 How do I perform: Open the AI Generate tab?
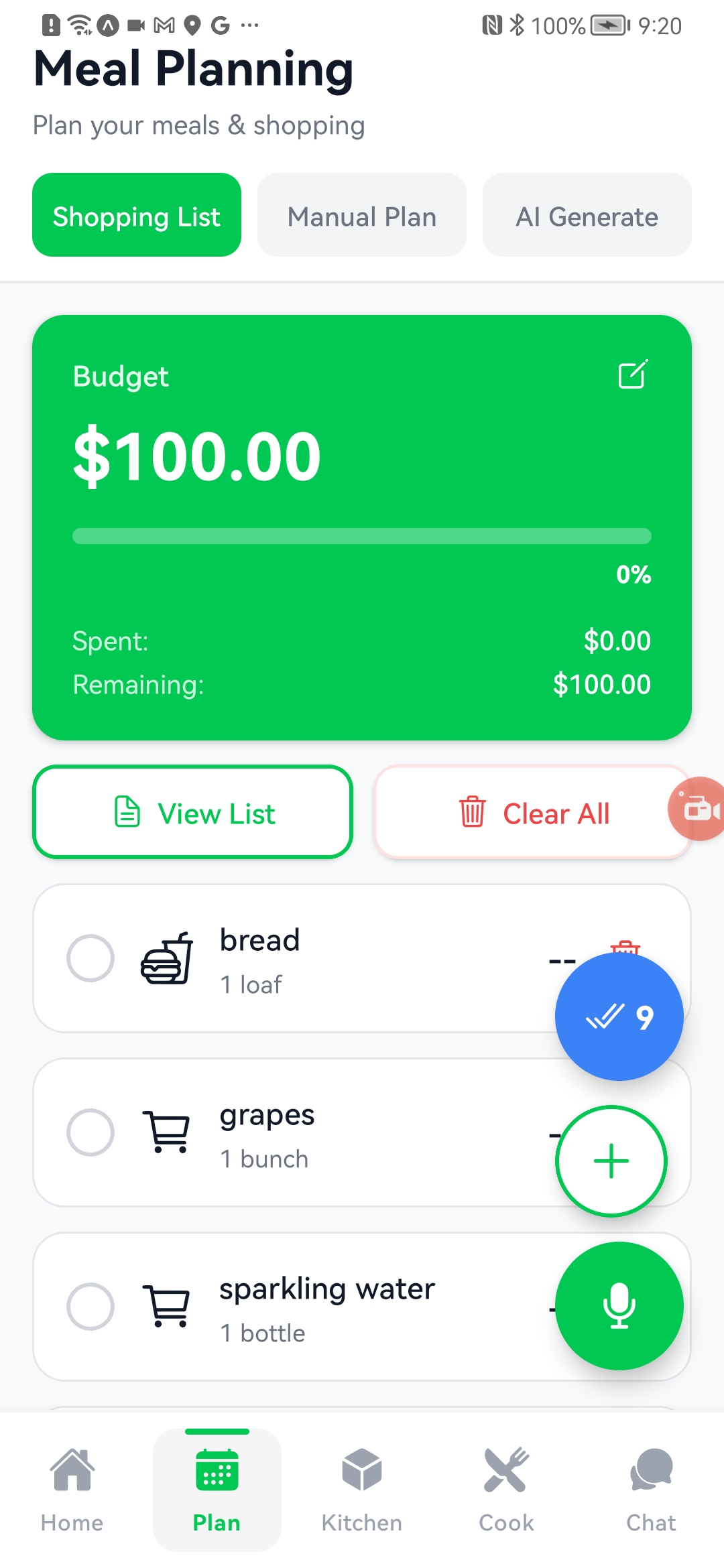coord(587,216)
